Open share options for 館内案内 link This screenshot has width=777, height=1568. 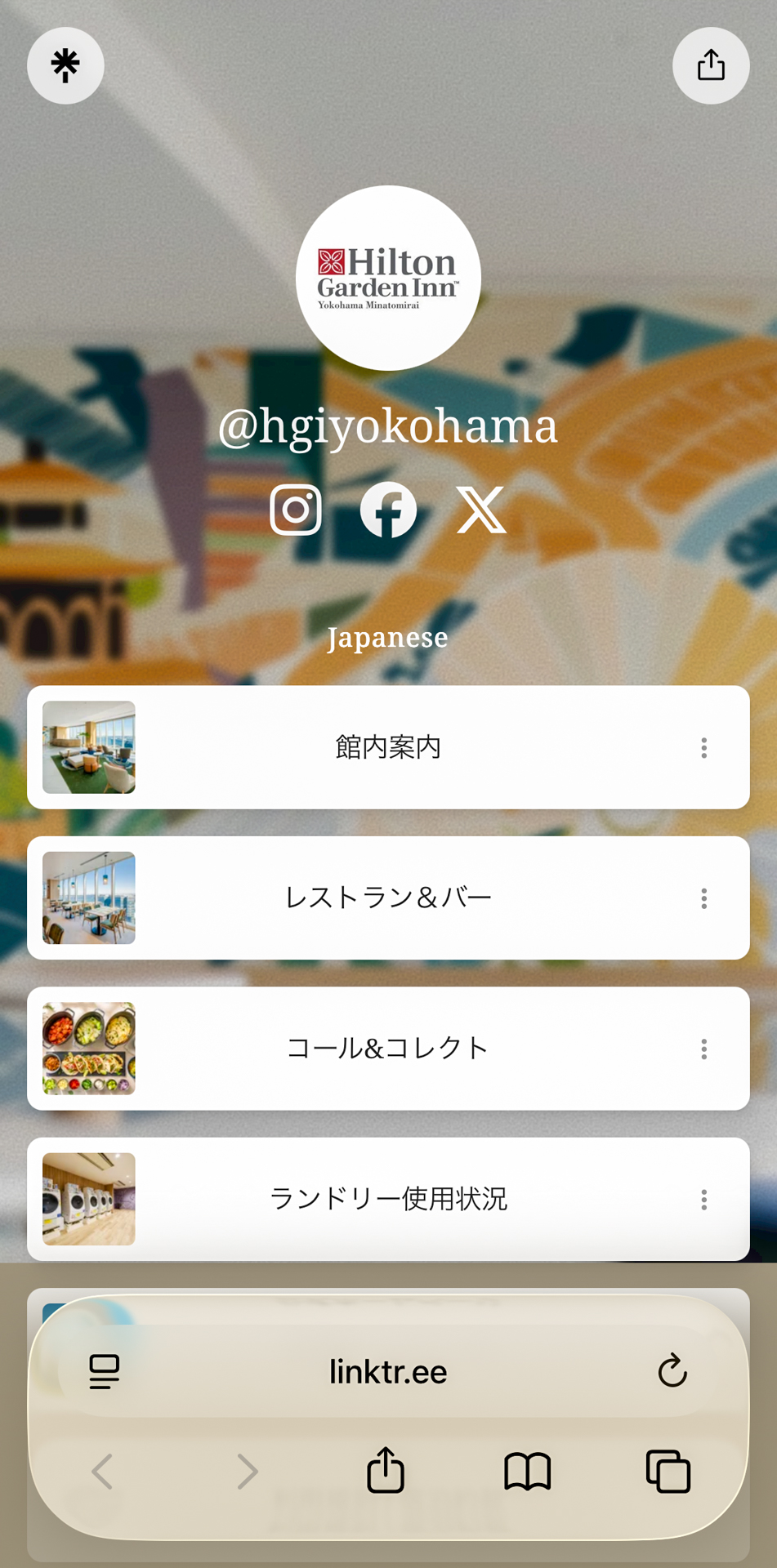pyautogui.click(x=703, y=748)
